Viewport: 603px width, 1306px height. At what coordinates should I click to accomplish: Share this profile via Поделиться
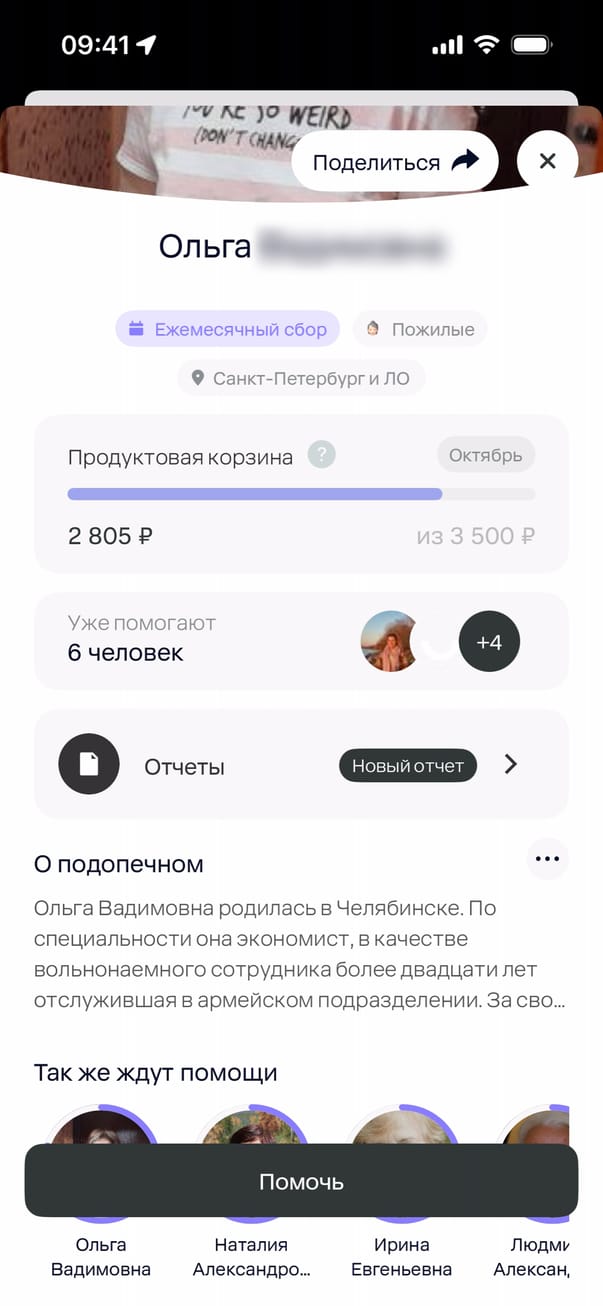point(395,162)
